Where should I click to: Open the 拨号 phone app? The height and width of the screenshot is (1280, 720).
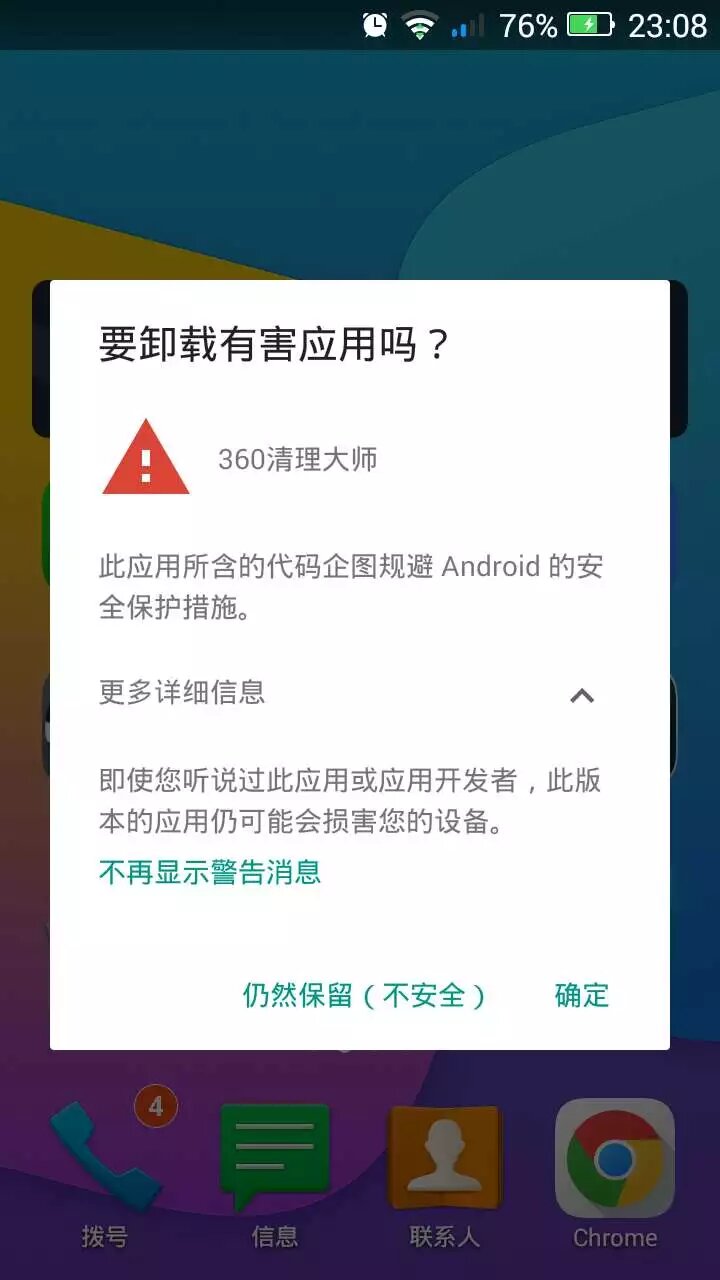tap(105, 1160)
